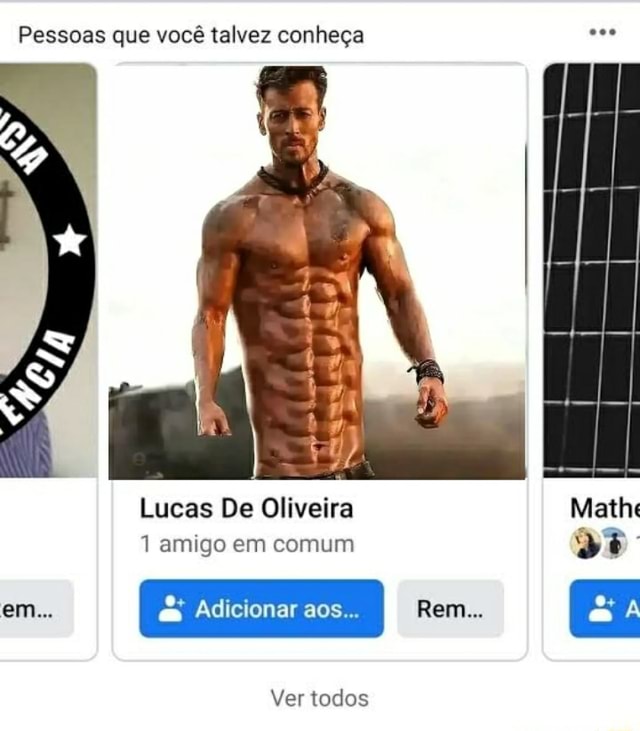Add the Mathe... suggestion as a friend

(606, 608)
